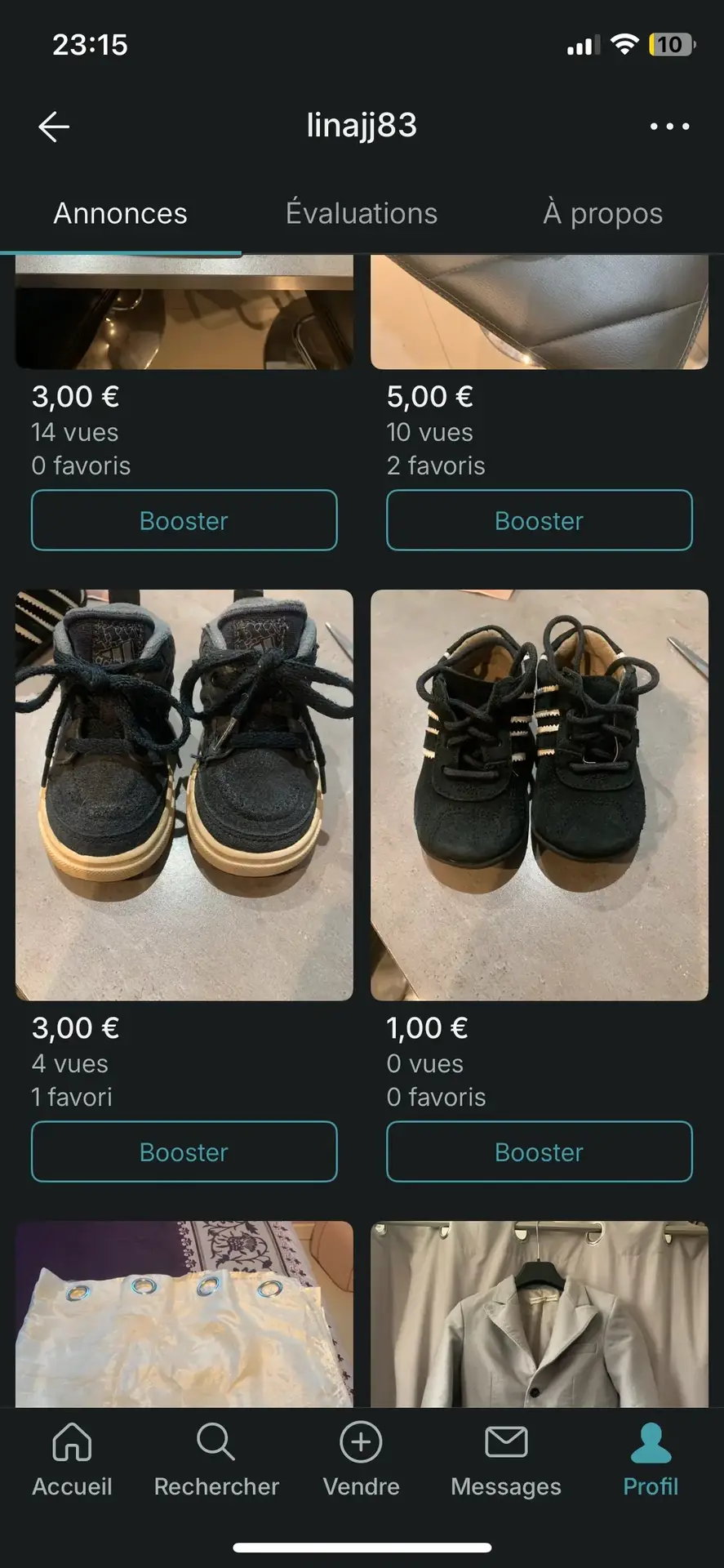Select the Annonces tab
724x1568 pixels.
[x=121, y=213]
